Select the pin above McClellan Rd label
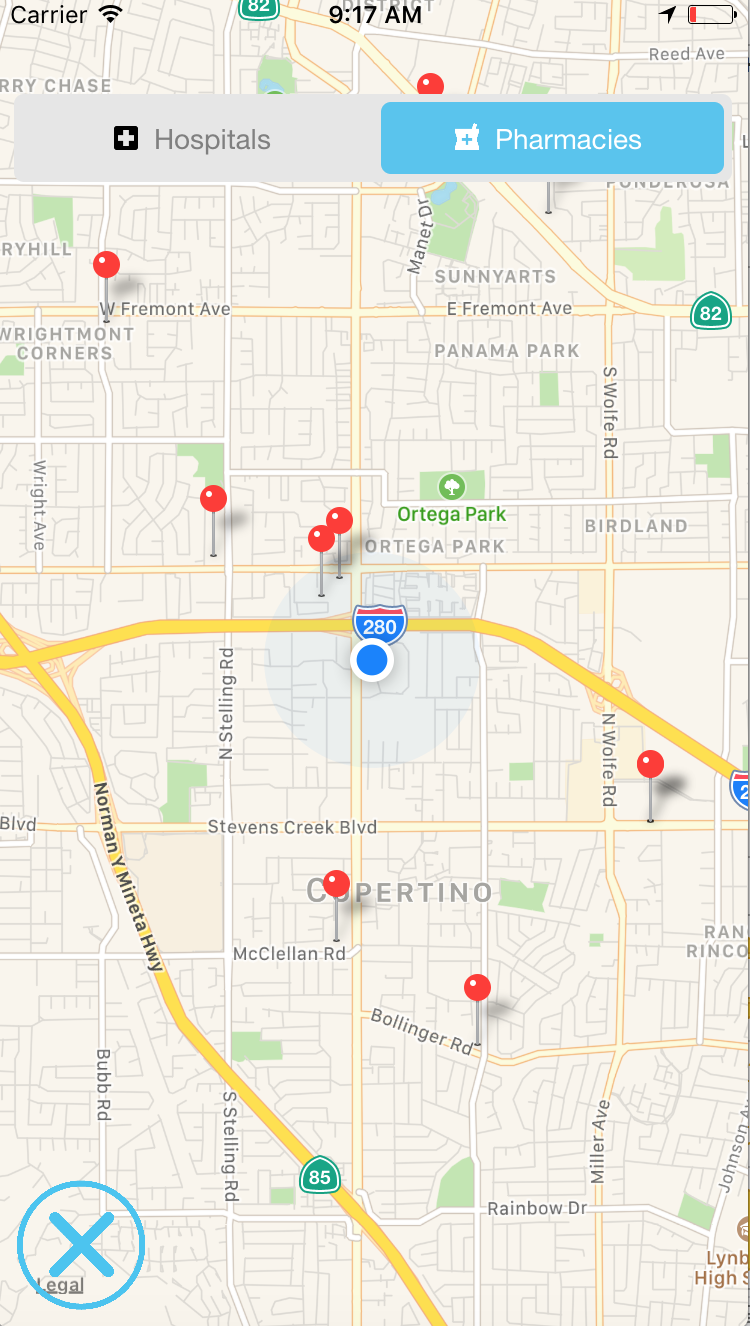 pyautogui.click(x=337, y=885)
